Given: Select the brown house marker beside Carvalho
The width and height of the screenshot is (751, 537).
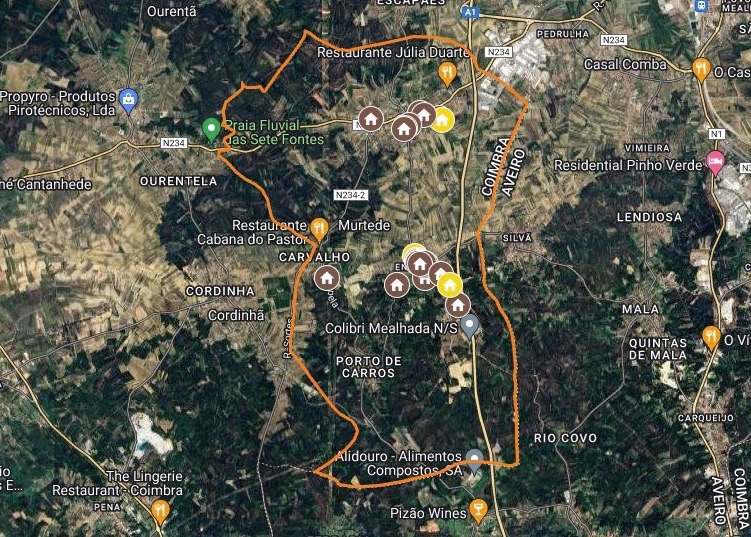Looking at the screenshot, I should pyautogui.click(x=327, y=277).
